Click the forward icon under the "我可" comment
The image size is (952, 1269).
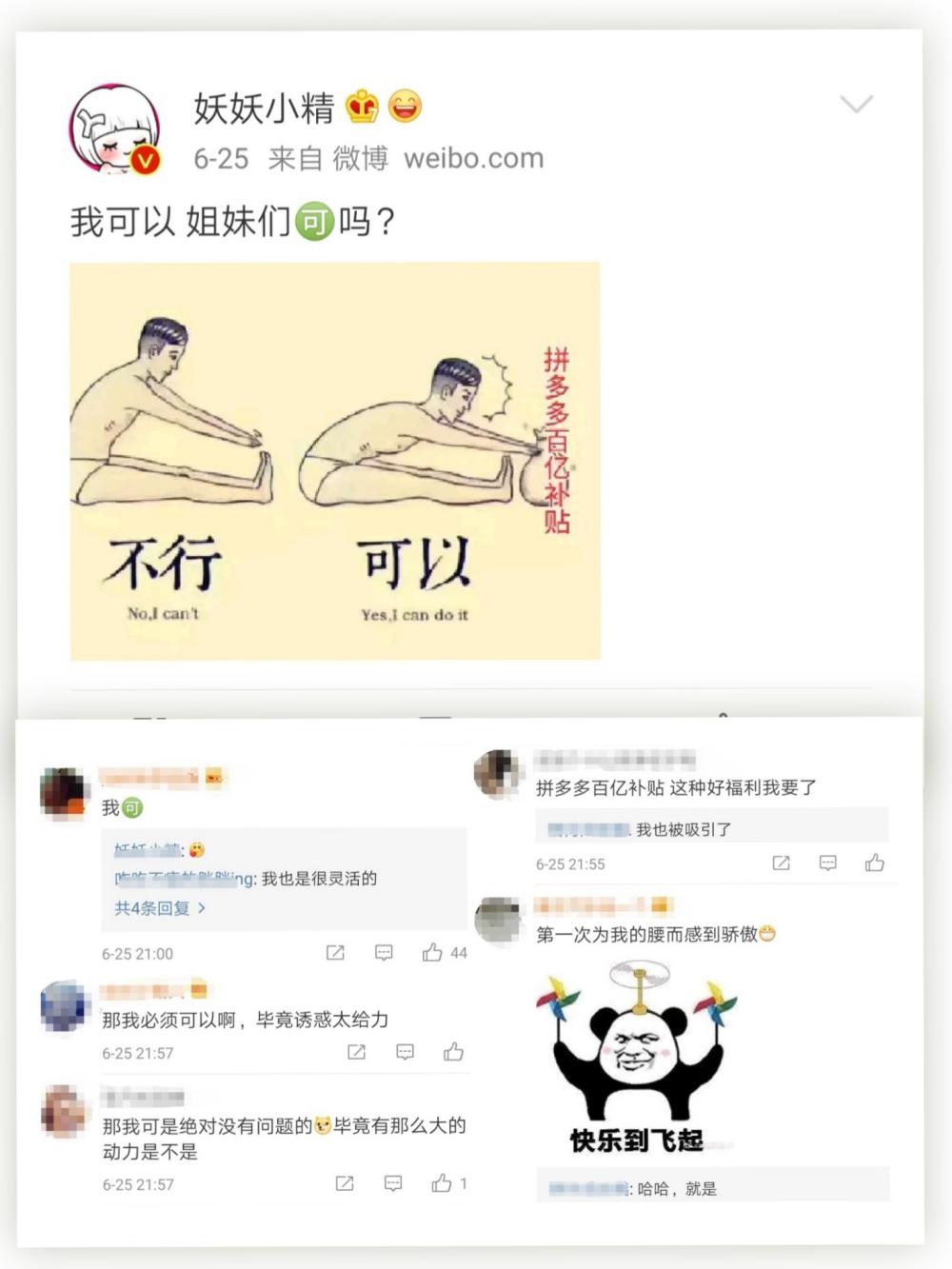tap(335, 953)
